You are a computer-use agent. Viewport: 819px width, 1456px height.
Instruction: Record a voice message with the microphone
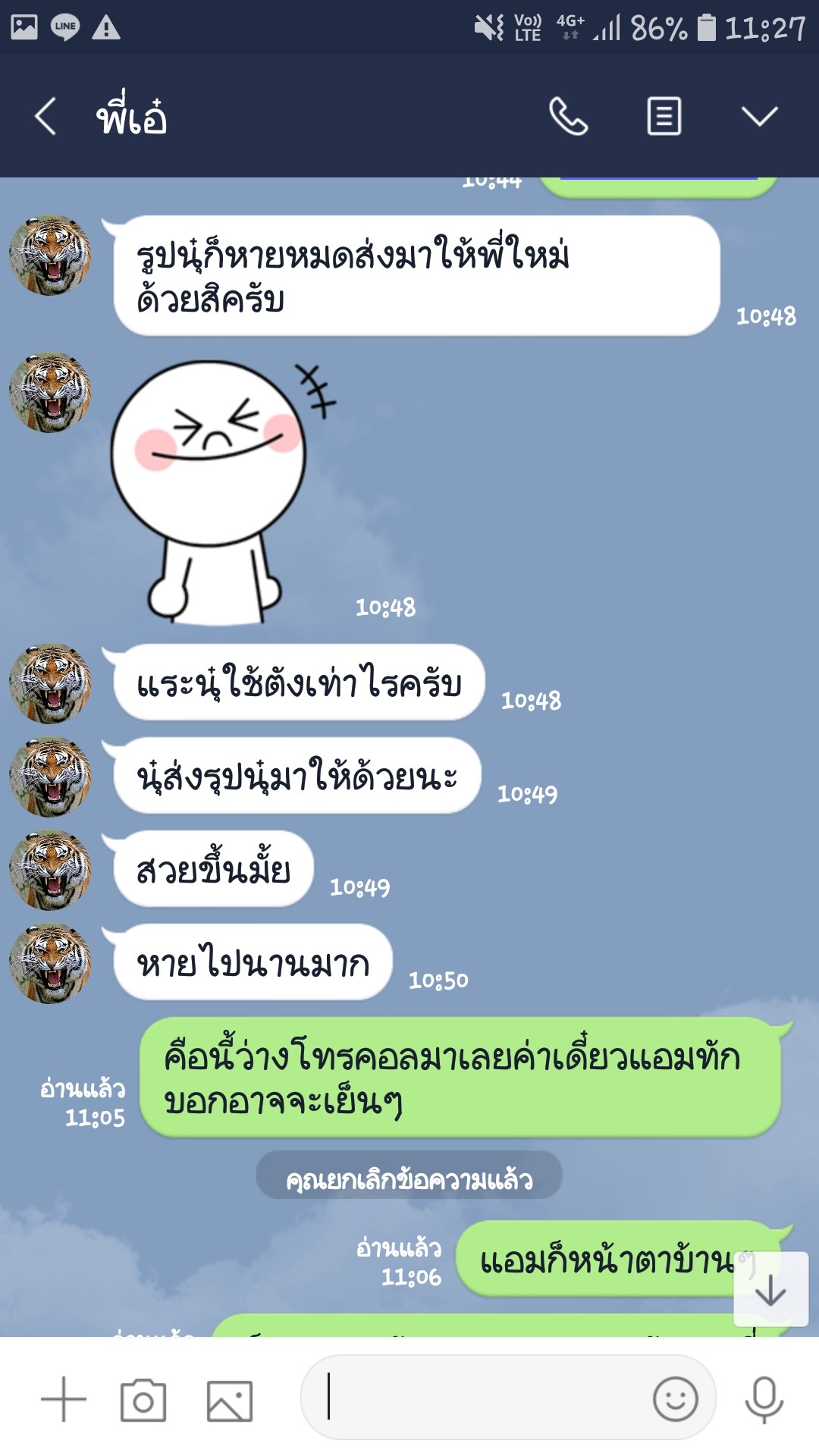click(x=764, y=1399)
